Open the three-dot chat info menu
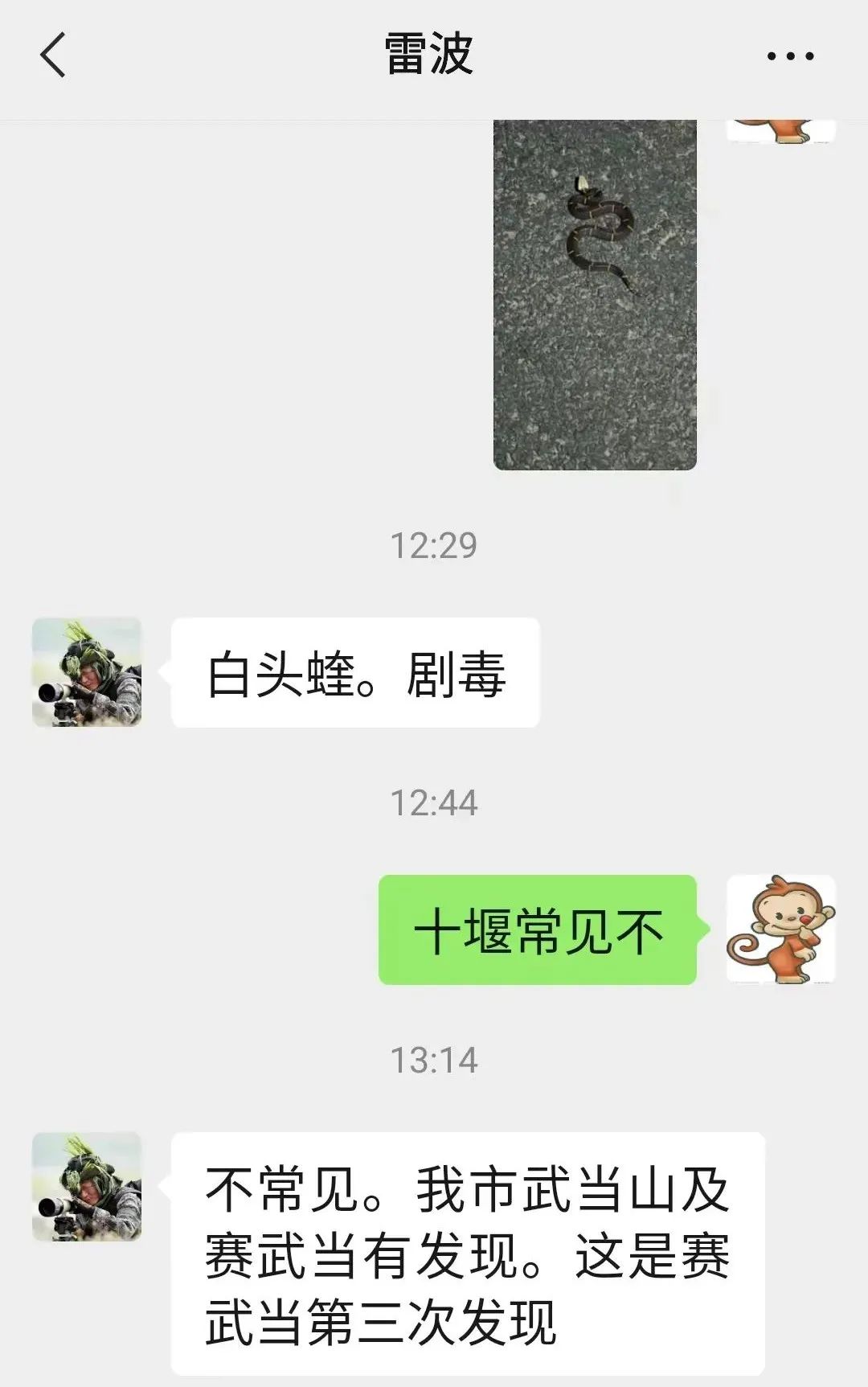 pos(789,56)
